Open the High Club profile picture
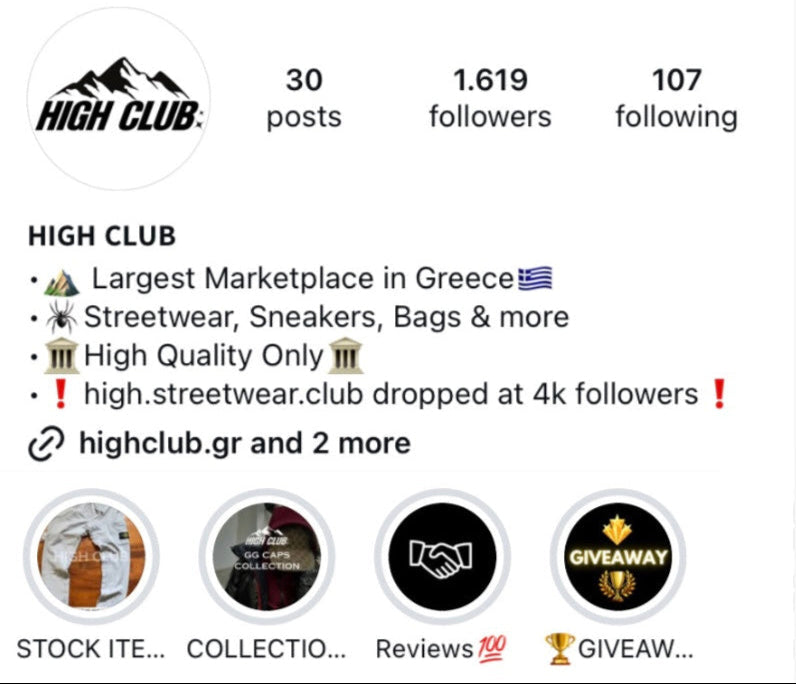This screenshot has width=796, height=684. pyautogui.click(x=118, y=98)
